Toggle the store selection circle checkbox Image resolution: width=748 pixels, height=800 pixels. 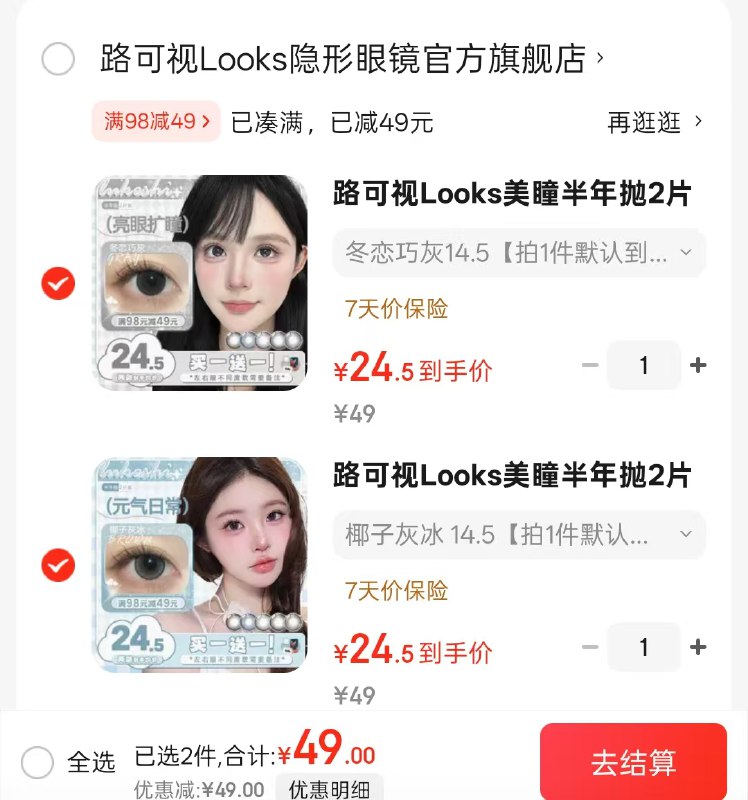(x=57, y=60)
